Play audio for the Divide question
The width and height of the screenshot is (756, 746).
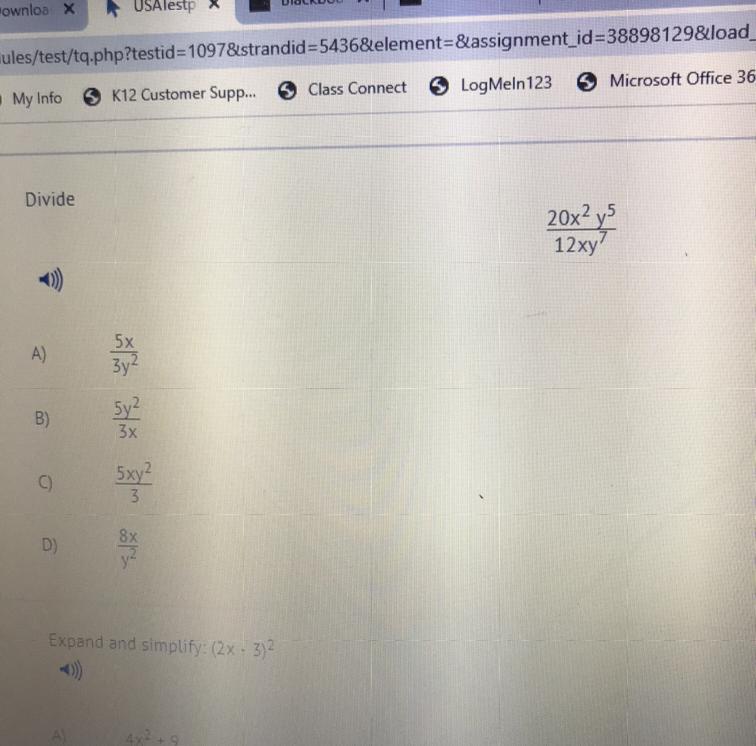[x=51, y=279]
